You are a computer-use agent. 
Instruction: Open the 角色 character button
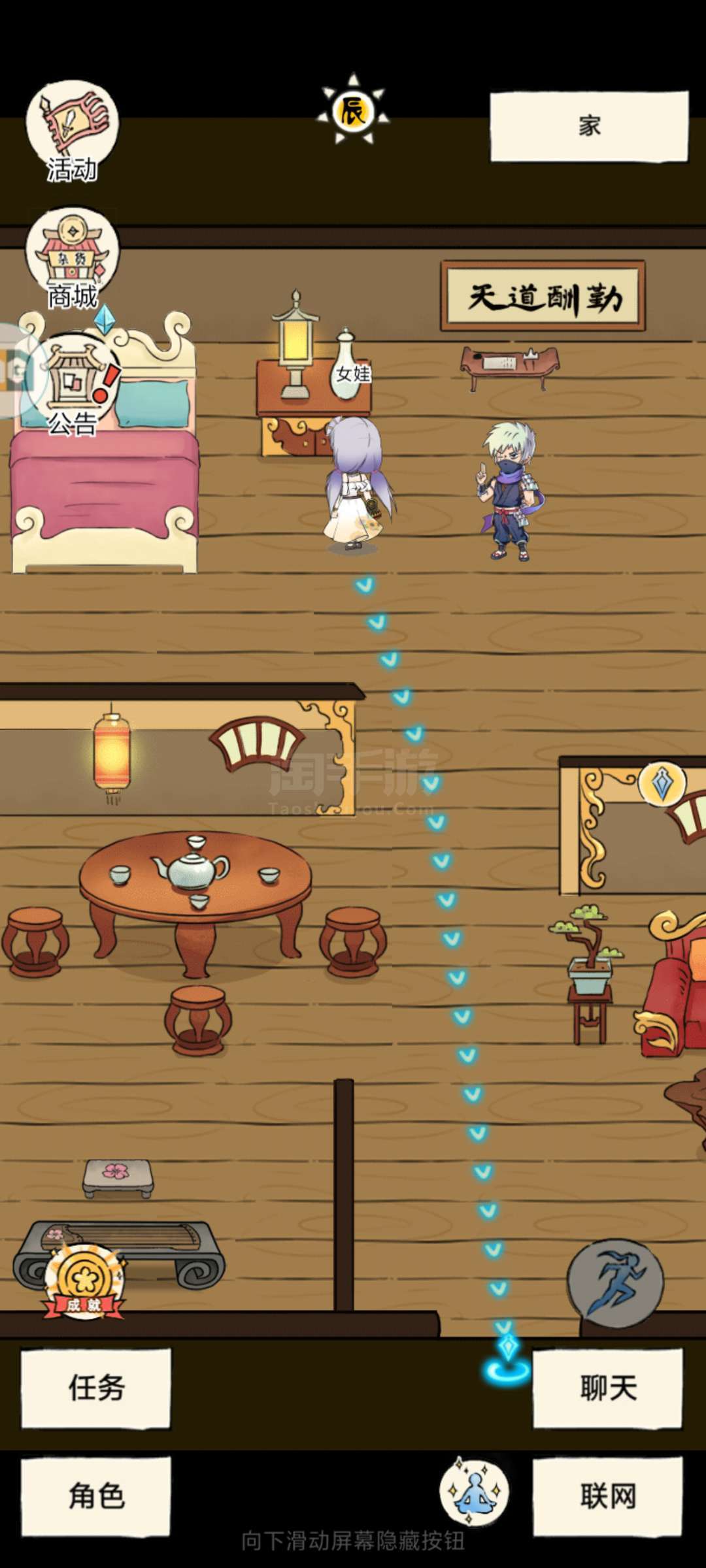pos(96,1495)
